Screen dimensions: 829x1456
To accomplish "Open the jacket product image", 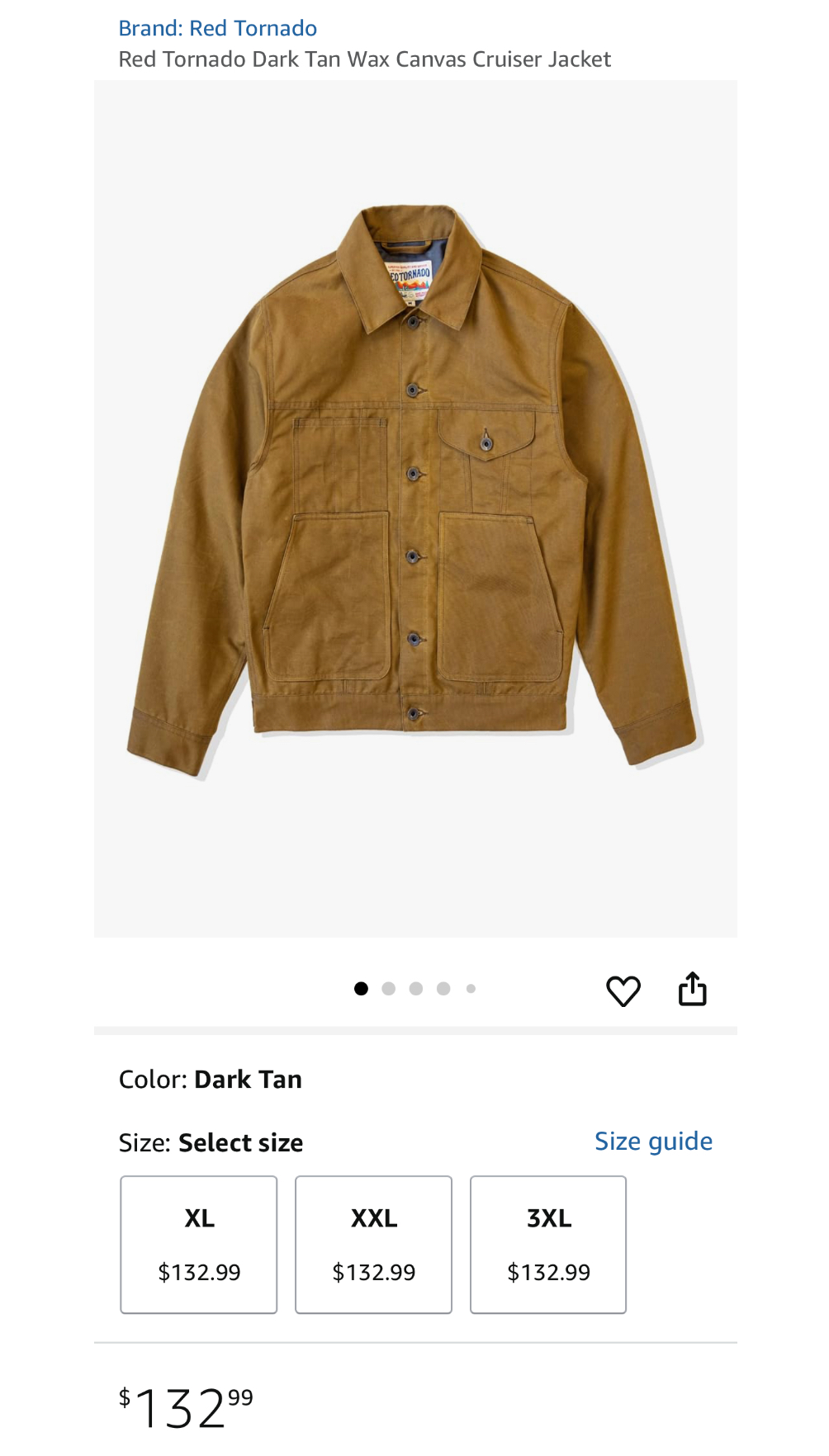I will click(x=415, y=508).
